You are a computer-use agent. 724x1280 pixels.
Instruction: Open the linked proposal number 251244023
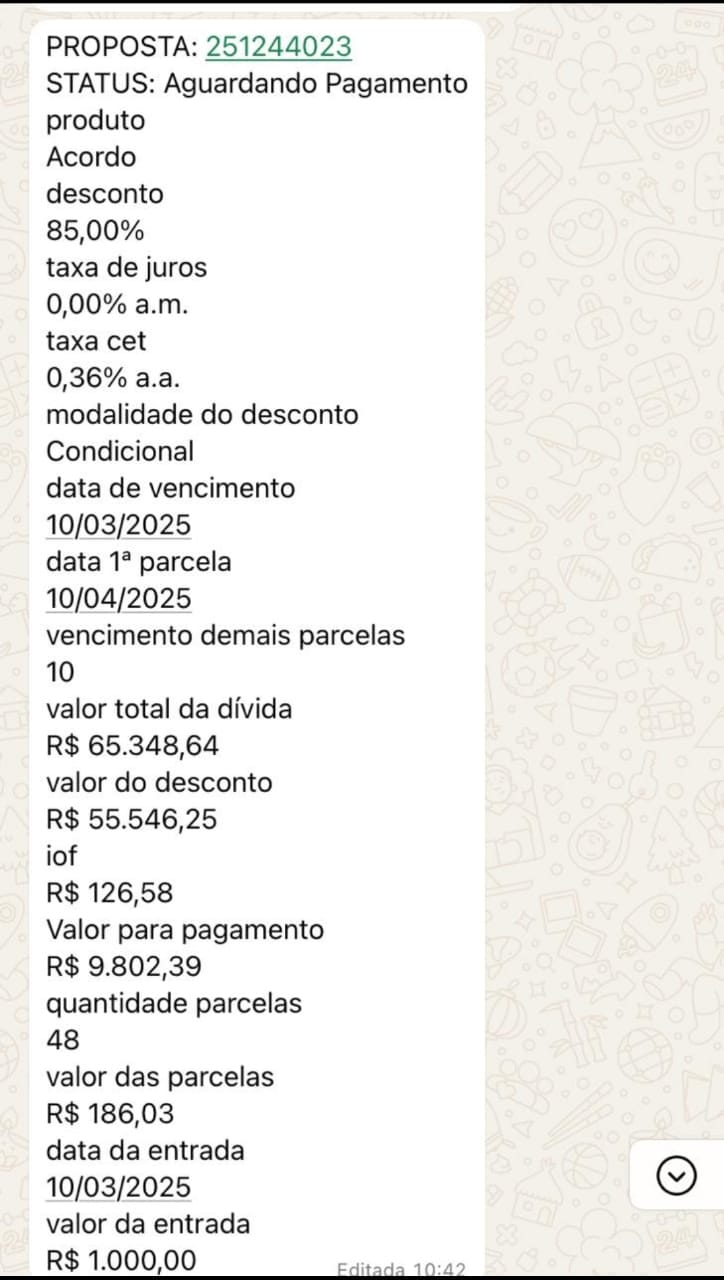(278, 47)
